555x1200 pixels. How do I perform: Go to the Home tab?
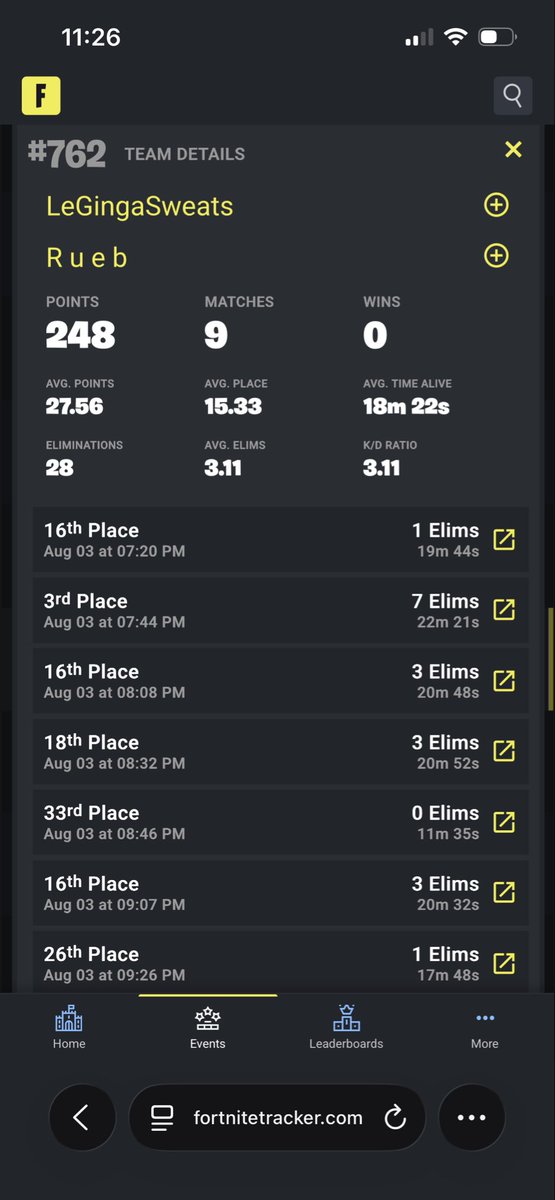pos(69,1027)
